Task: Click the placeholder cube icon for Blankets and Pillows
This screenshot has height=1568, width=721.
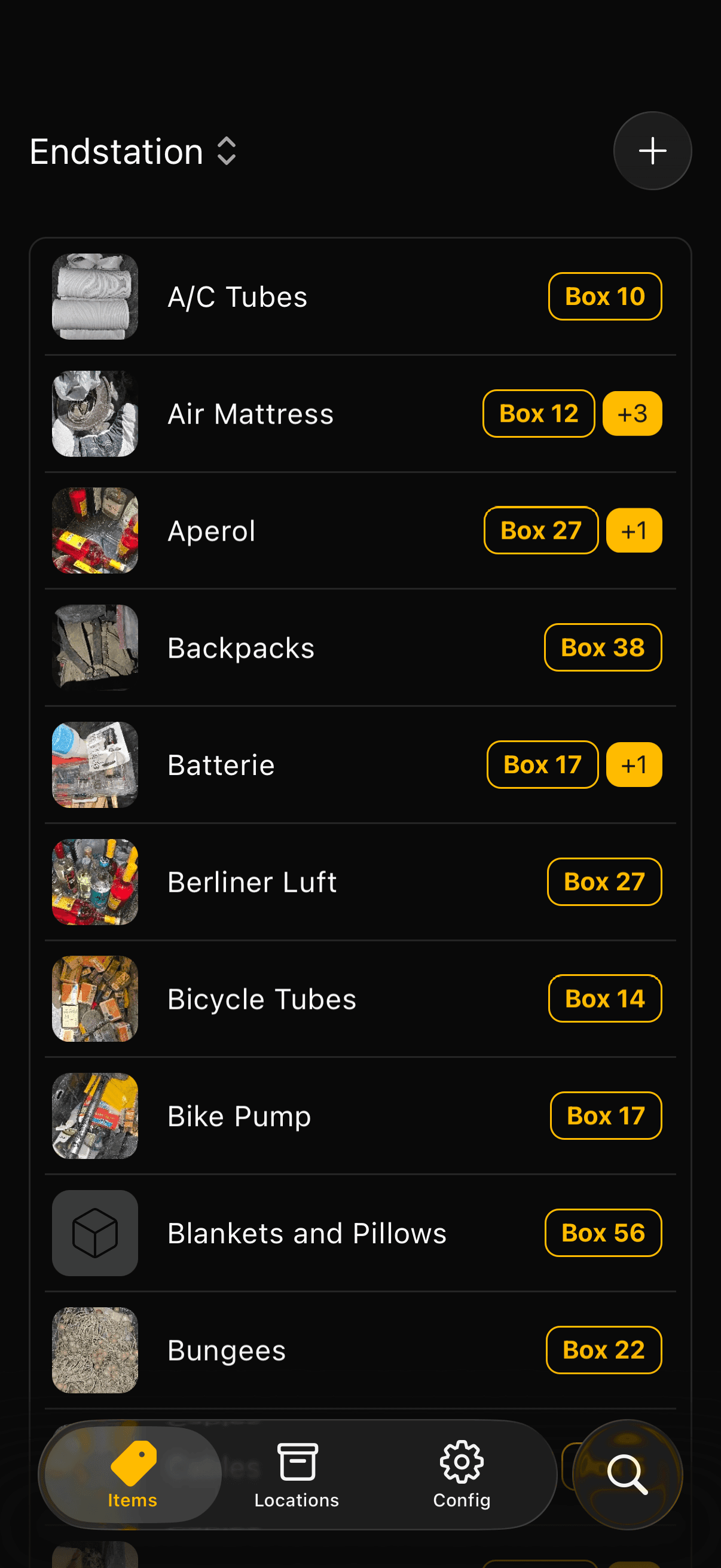Action: 95,1232
